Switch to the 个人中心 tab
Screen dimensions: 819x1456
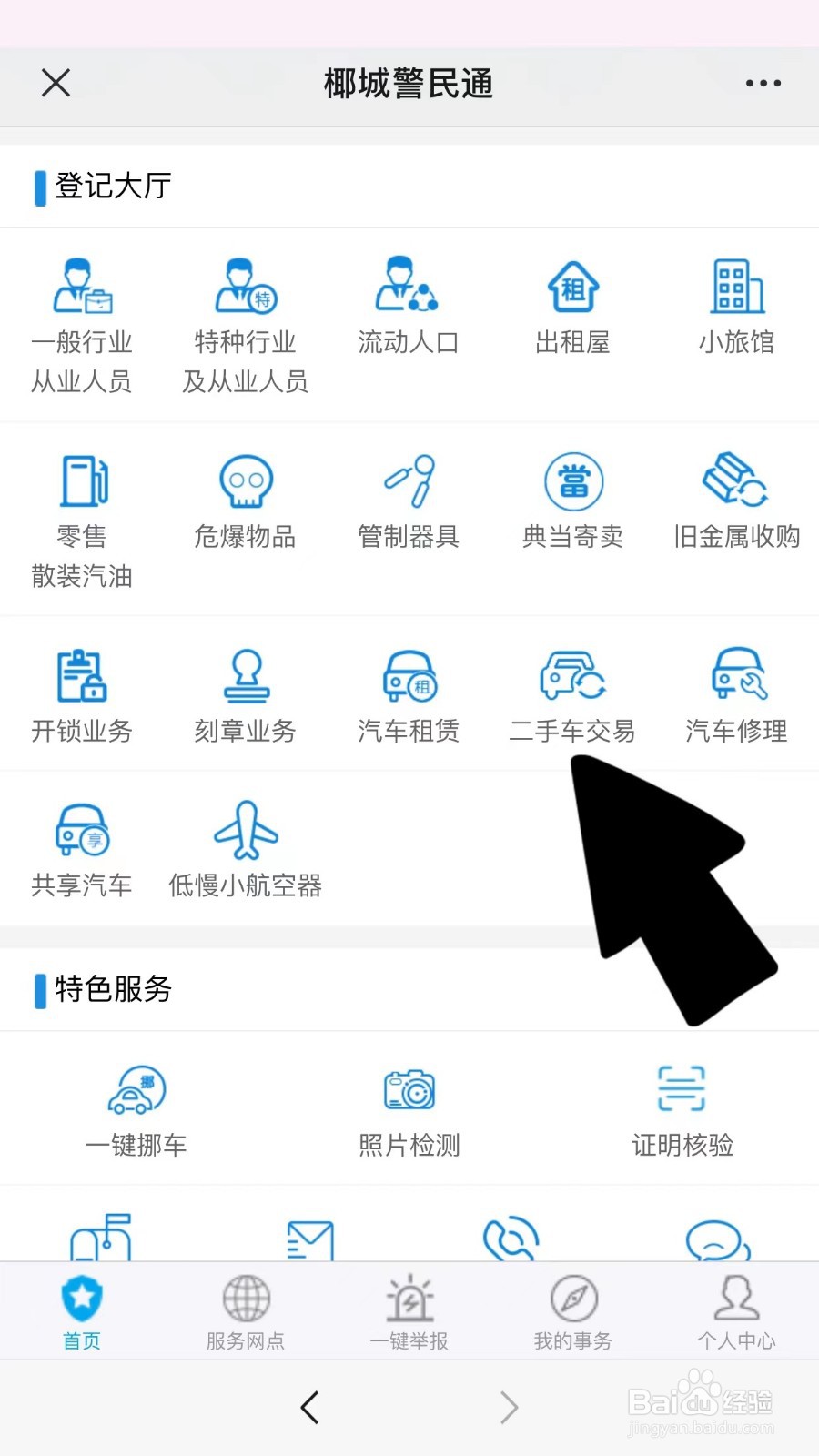tap(737, 1310)
